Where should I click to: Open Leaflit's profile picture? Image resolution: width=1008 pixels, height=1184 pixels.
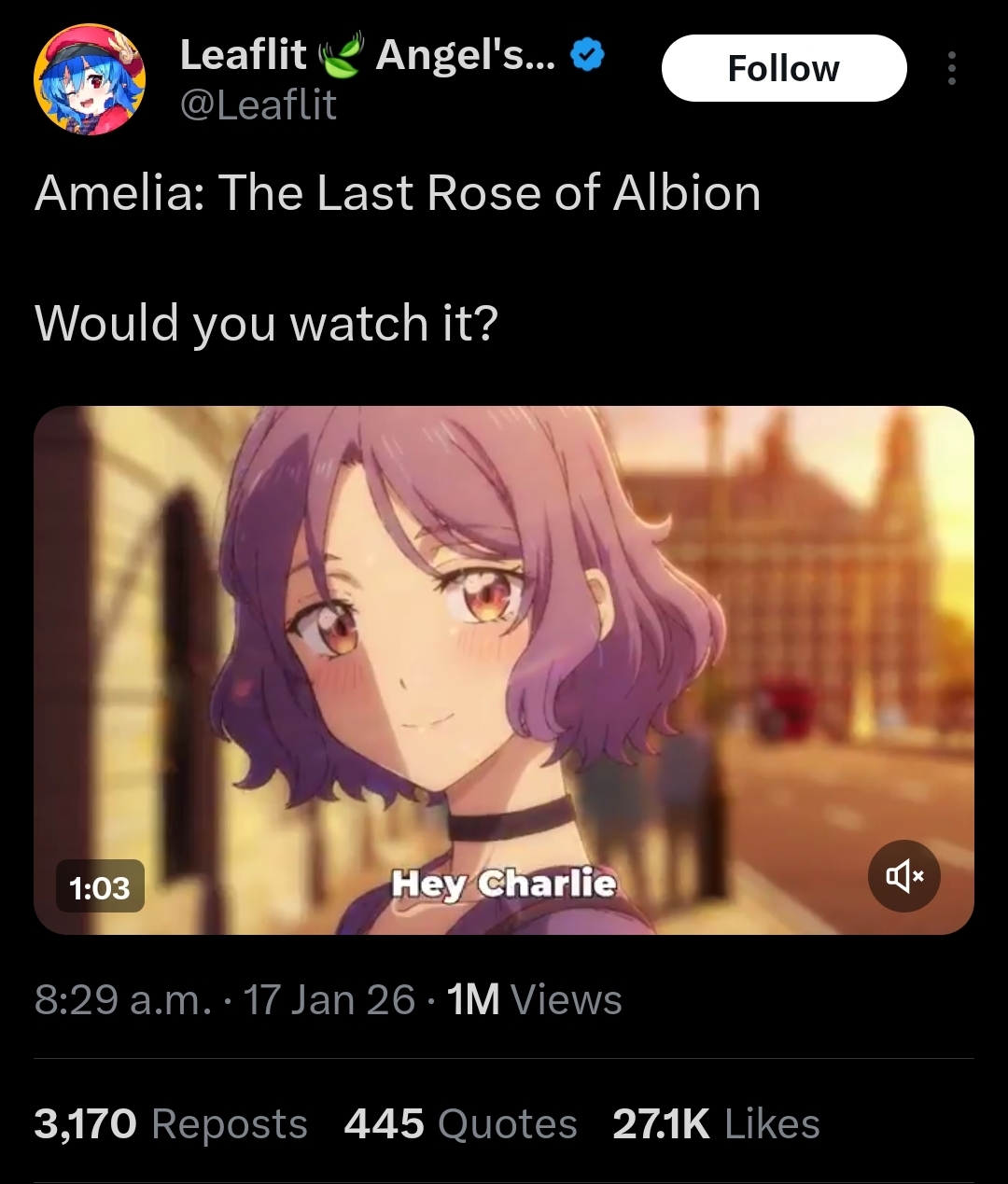coord(90,79)
